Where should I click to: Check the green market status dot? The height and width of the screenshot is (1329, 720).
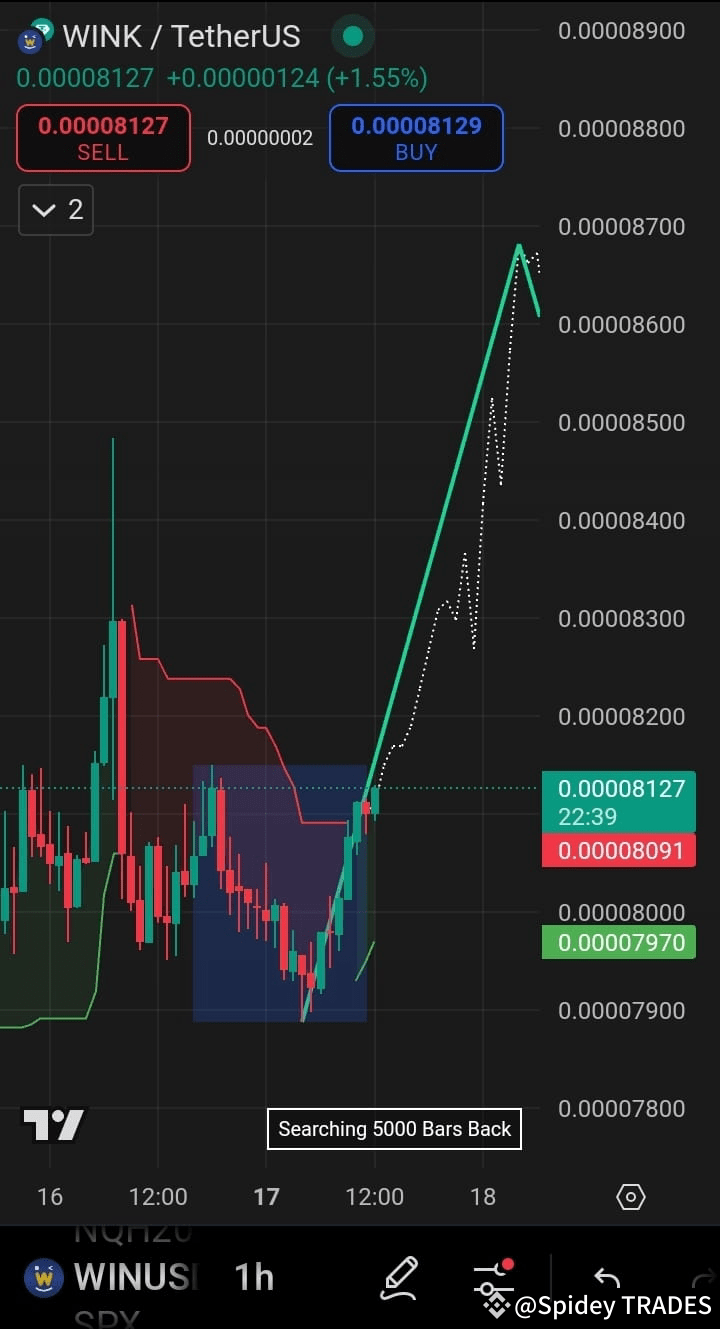[351, 35]
